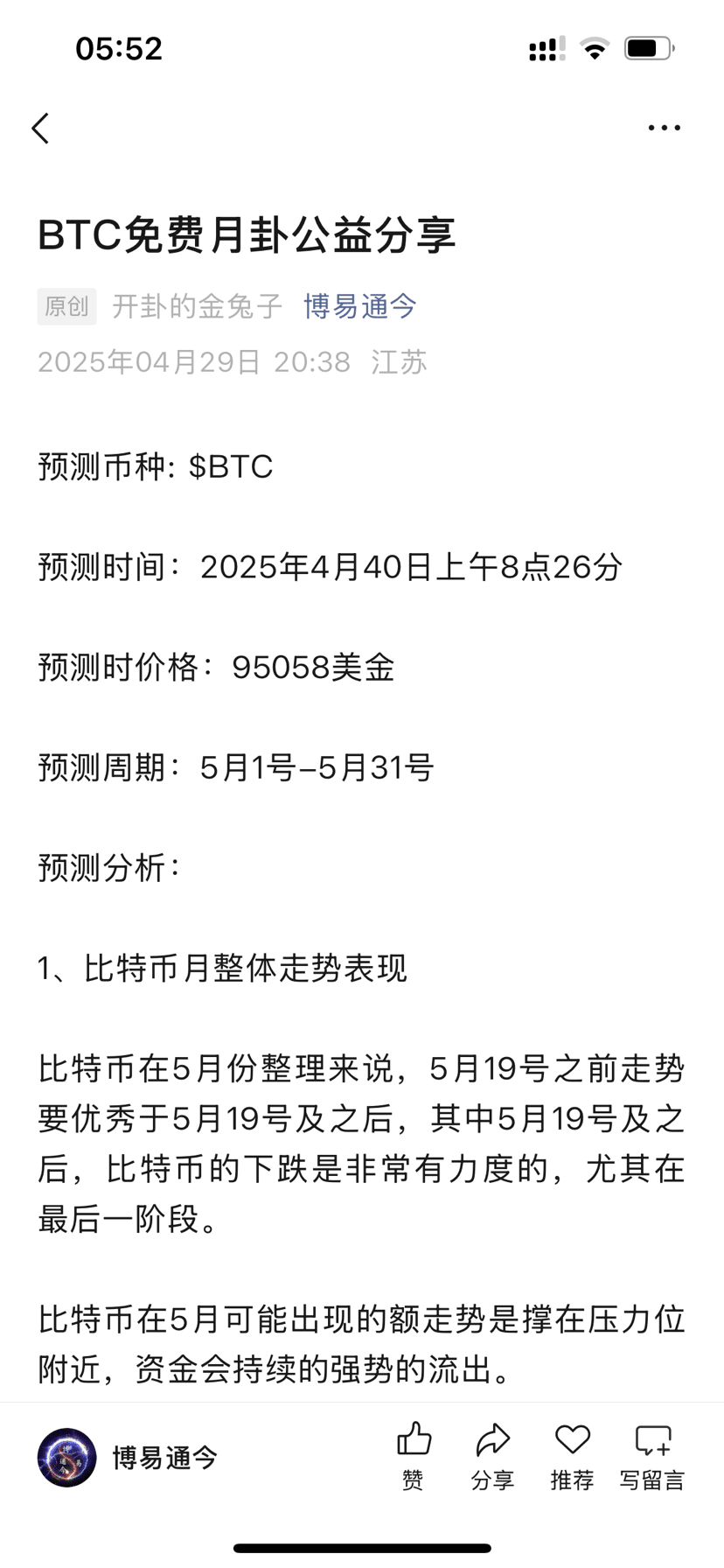724x1568 pixels.
Task: Write a comment via 写留言
Action: tap(652, 1457)
